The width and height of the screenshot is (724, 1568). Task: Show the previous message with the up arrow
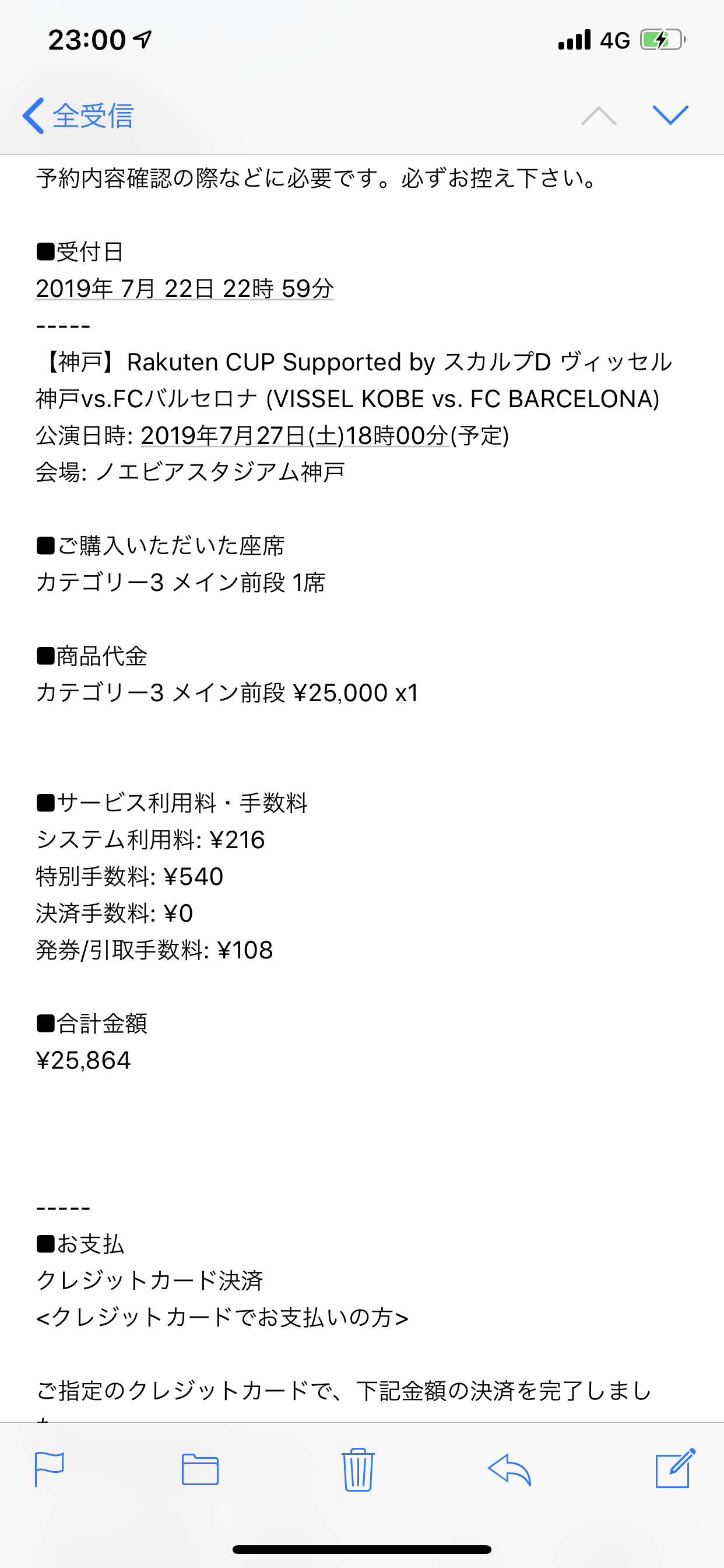[599, 115]
